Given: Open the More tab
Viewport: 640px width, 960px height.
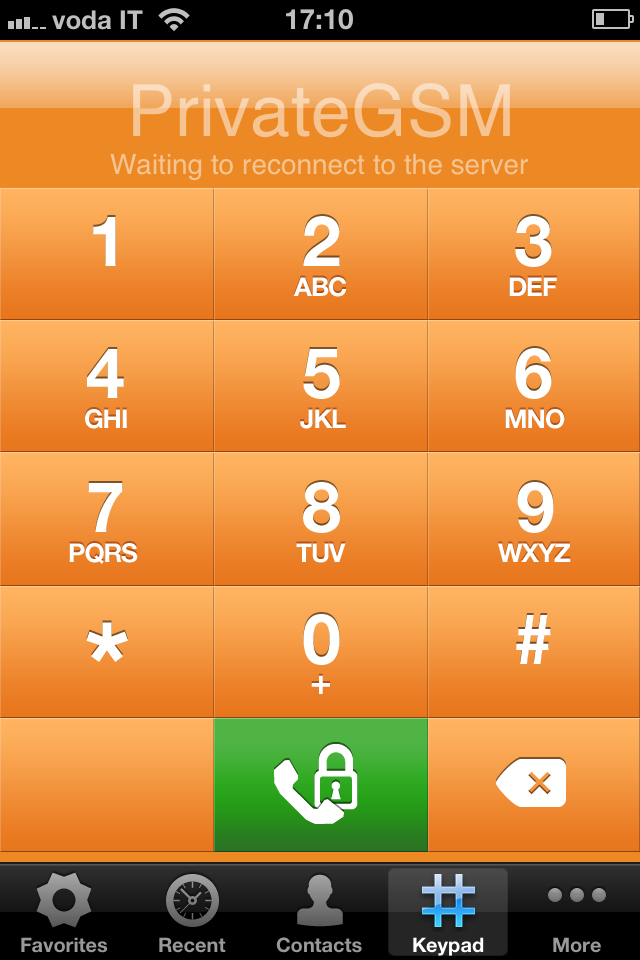Looking at the screenshot, I should [x=576, y=913].
